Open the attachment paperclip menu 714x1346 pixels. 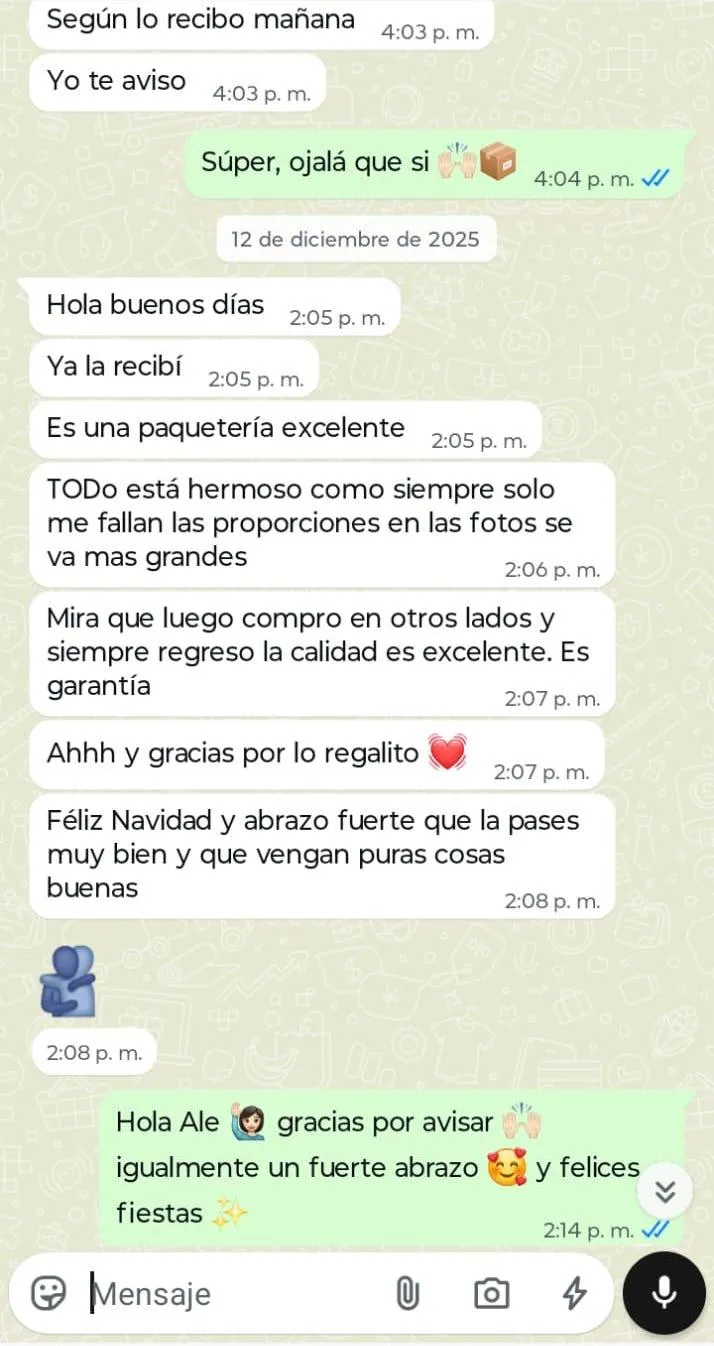(407, 1293)
